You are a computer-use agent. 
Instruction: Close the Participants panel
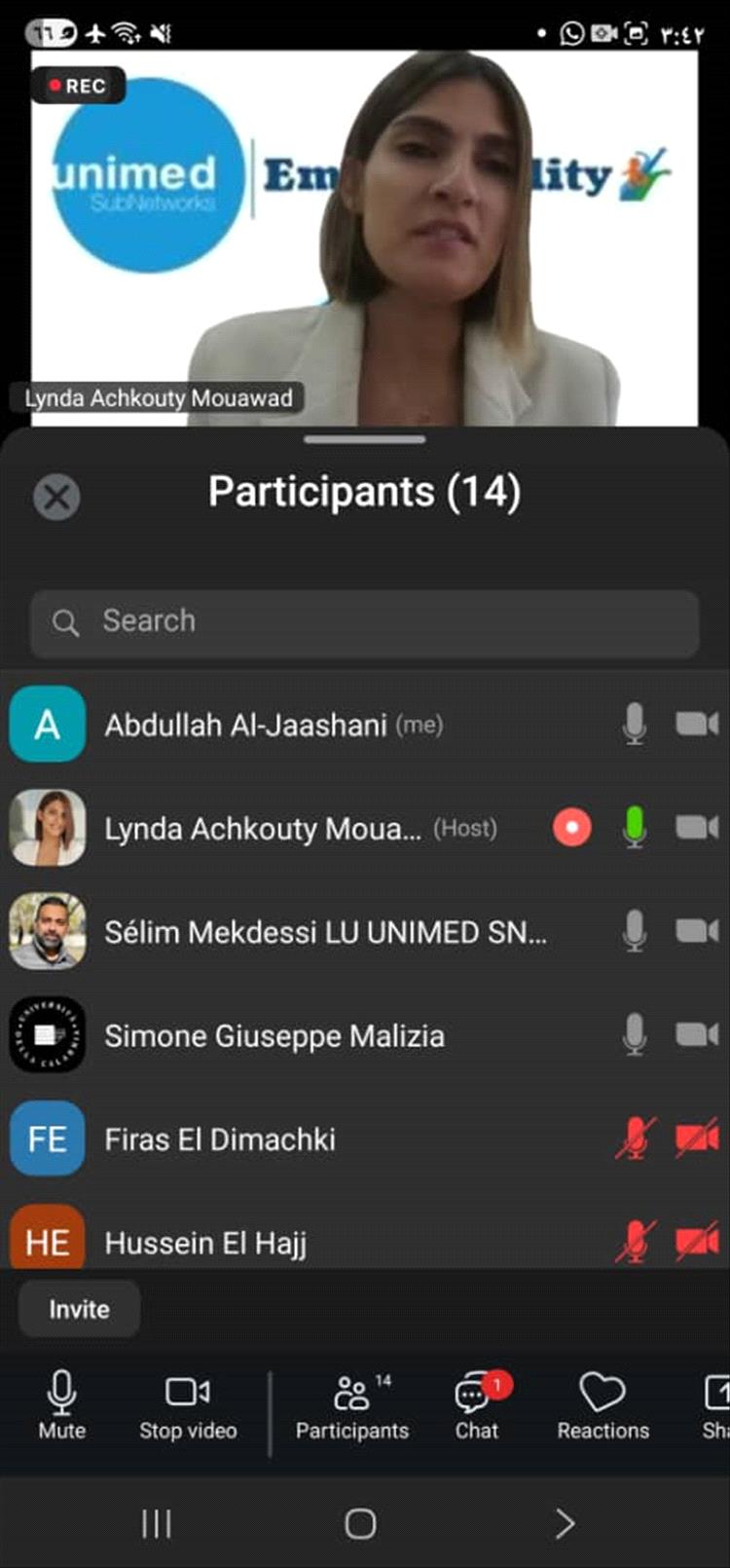(x=56, y=497)
